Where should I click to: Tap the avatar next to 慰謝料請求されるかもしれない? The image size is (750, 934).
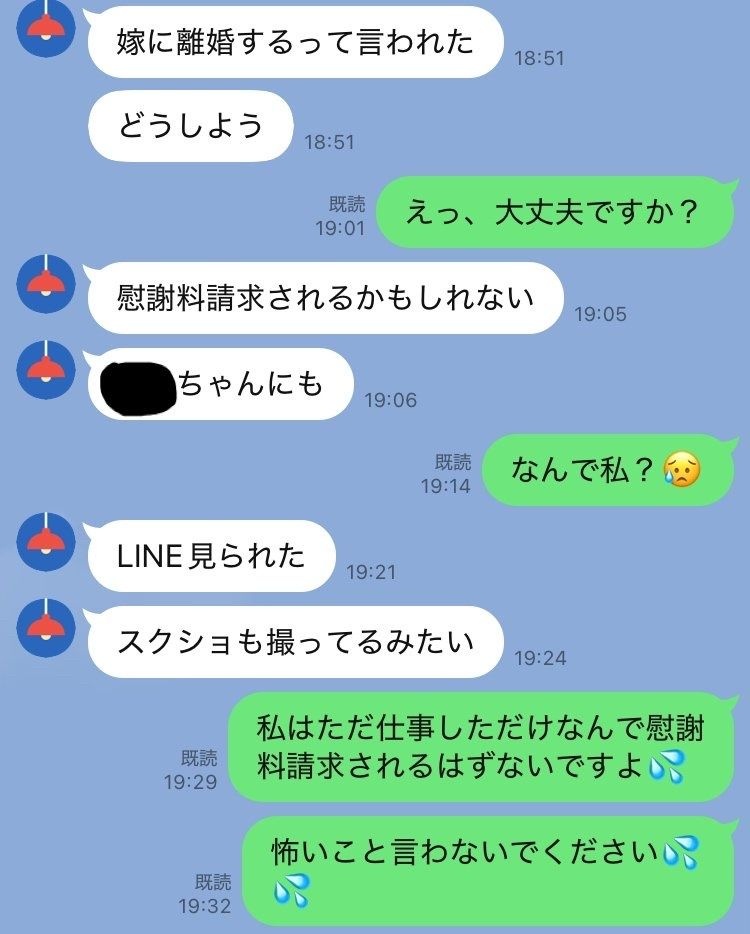tap(46, 284)
